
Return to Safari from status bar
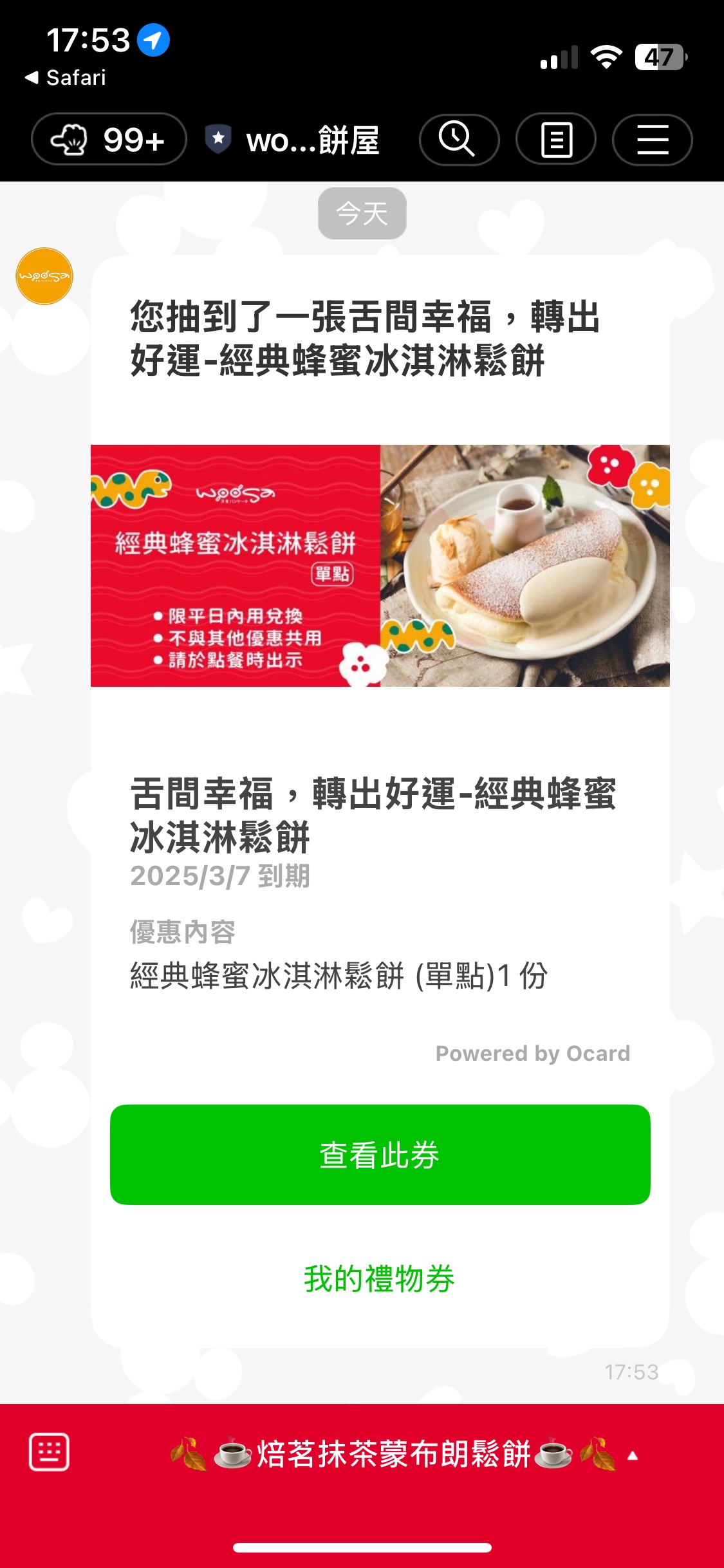click(x=66, y=78)
